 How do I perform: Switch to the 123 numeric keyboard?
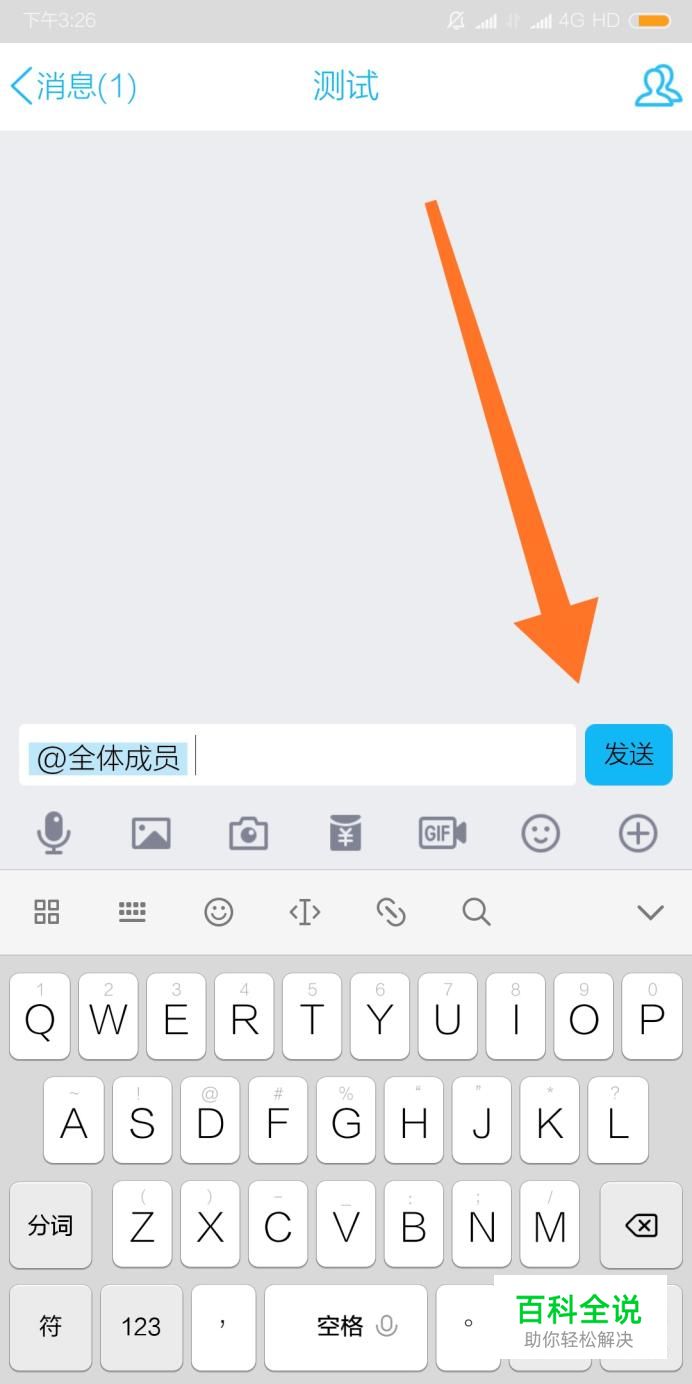point(141,1327)
